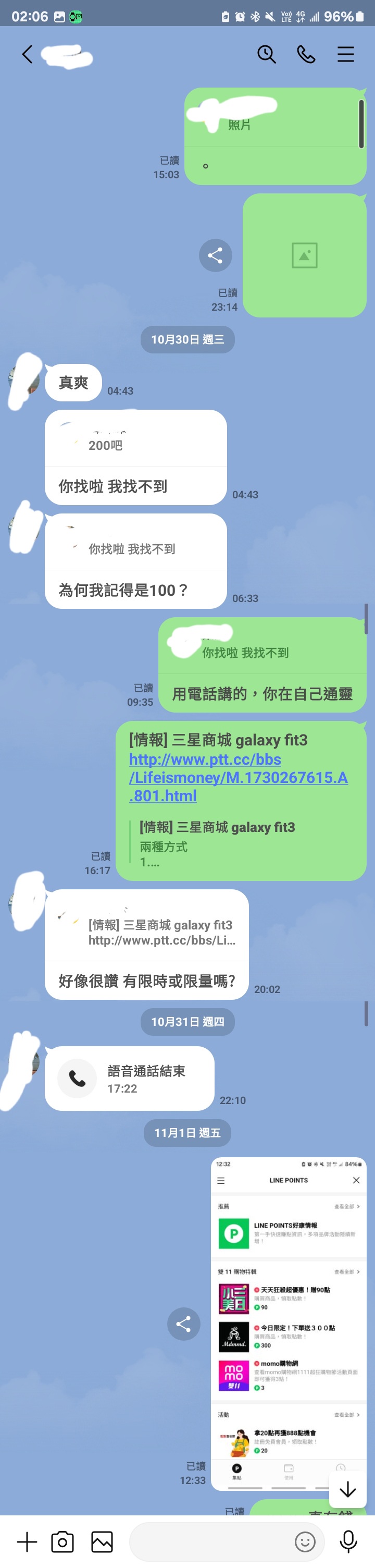
Task: Open the chat menu
Action: point(345,54)
